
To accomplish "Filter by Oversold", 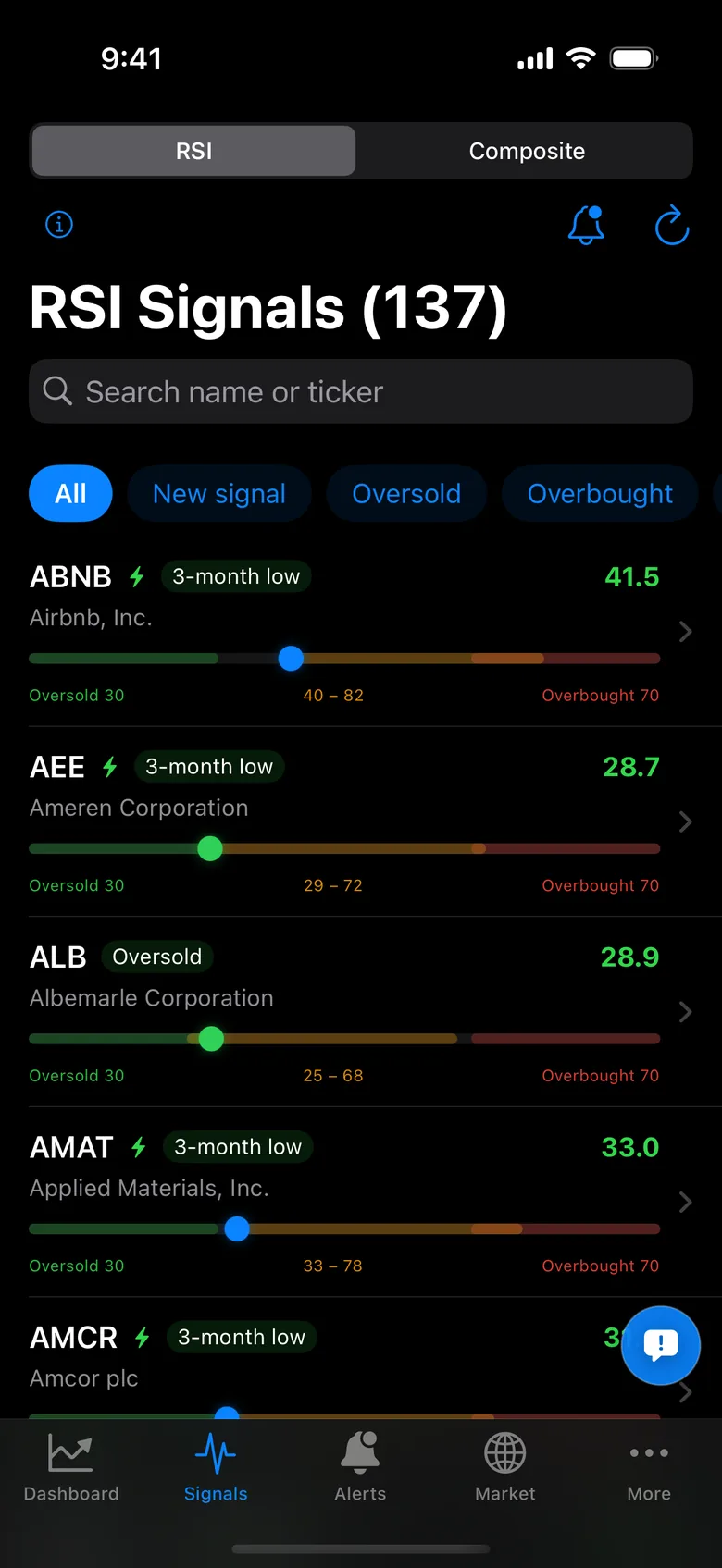I will [x=406, y=493].
